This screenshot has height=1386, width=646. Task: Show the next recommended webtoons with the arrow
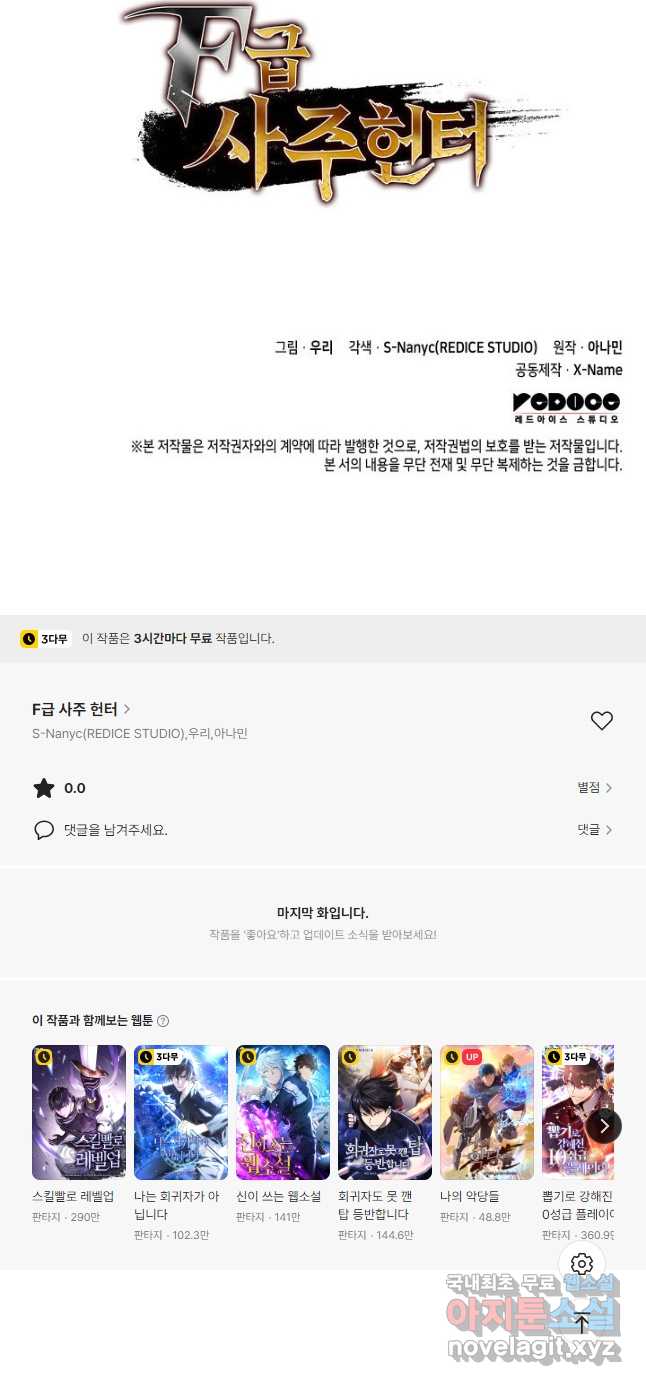pyautogui.click(x=603, y=1126)
